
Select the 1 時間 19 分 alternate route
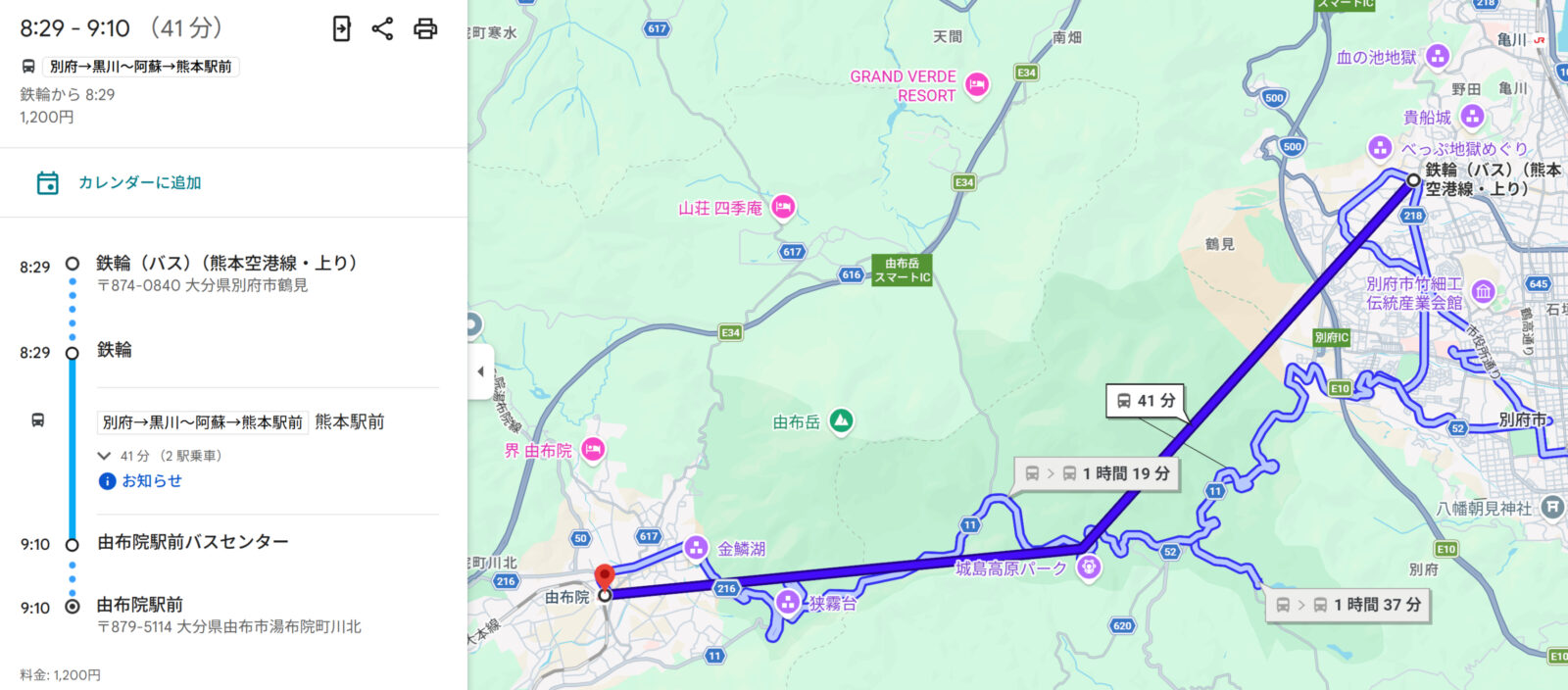pos(1097,473)
